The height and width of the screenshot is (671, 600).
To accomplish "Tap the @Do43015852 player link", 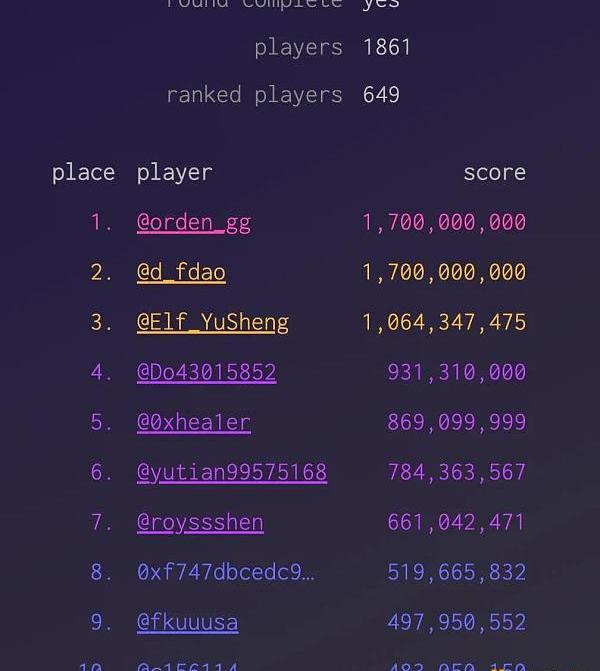I will [206, 372].
